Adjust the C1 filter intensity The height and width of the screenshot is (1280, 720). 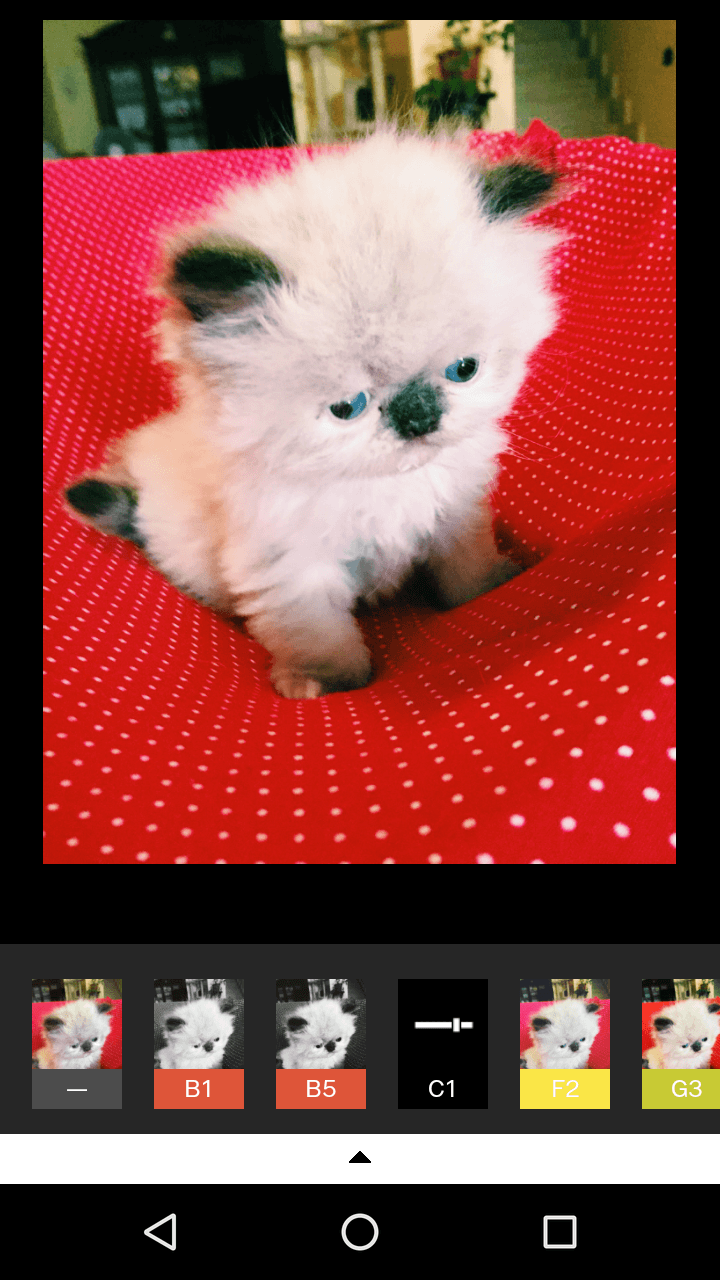443,1043
